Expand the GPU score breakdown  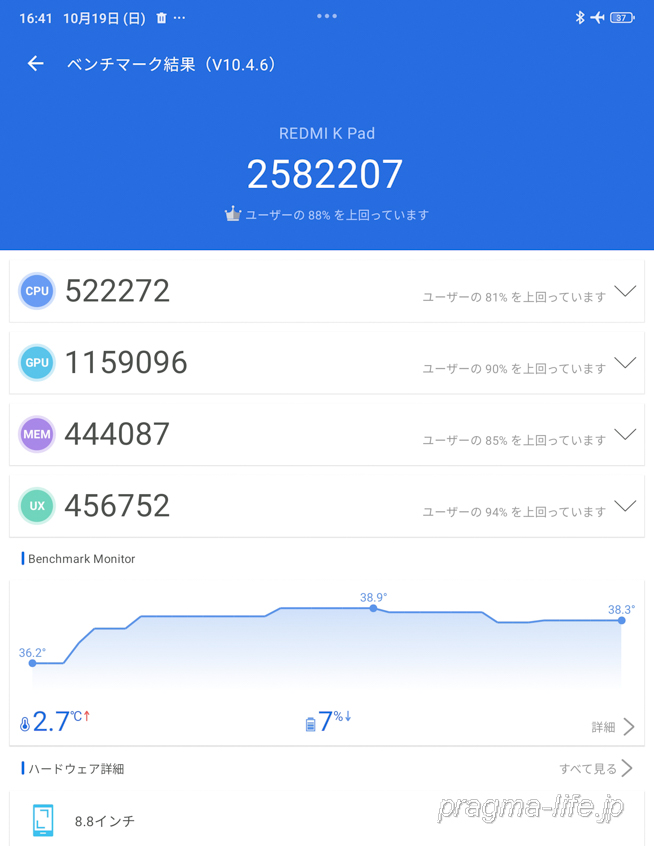[625, 363]
